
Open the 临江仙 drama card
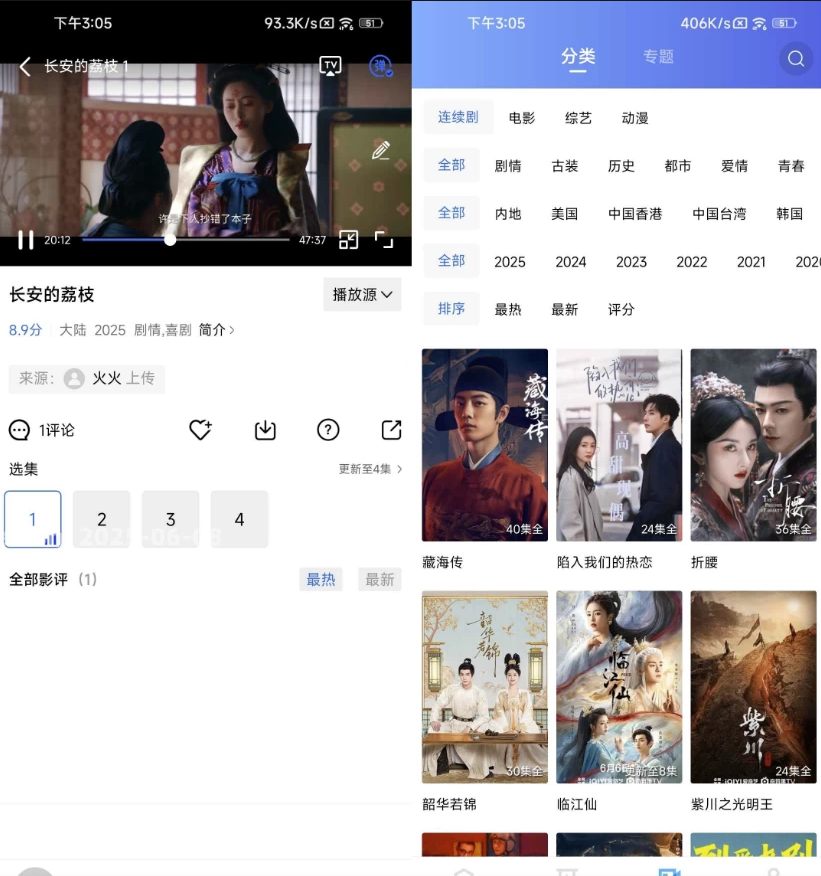click(x=619, y=687)
